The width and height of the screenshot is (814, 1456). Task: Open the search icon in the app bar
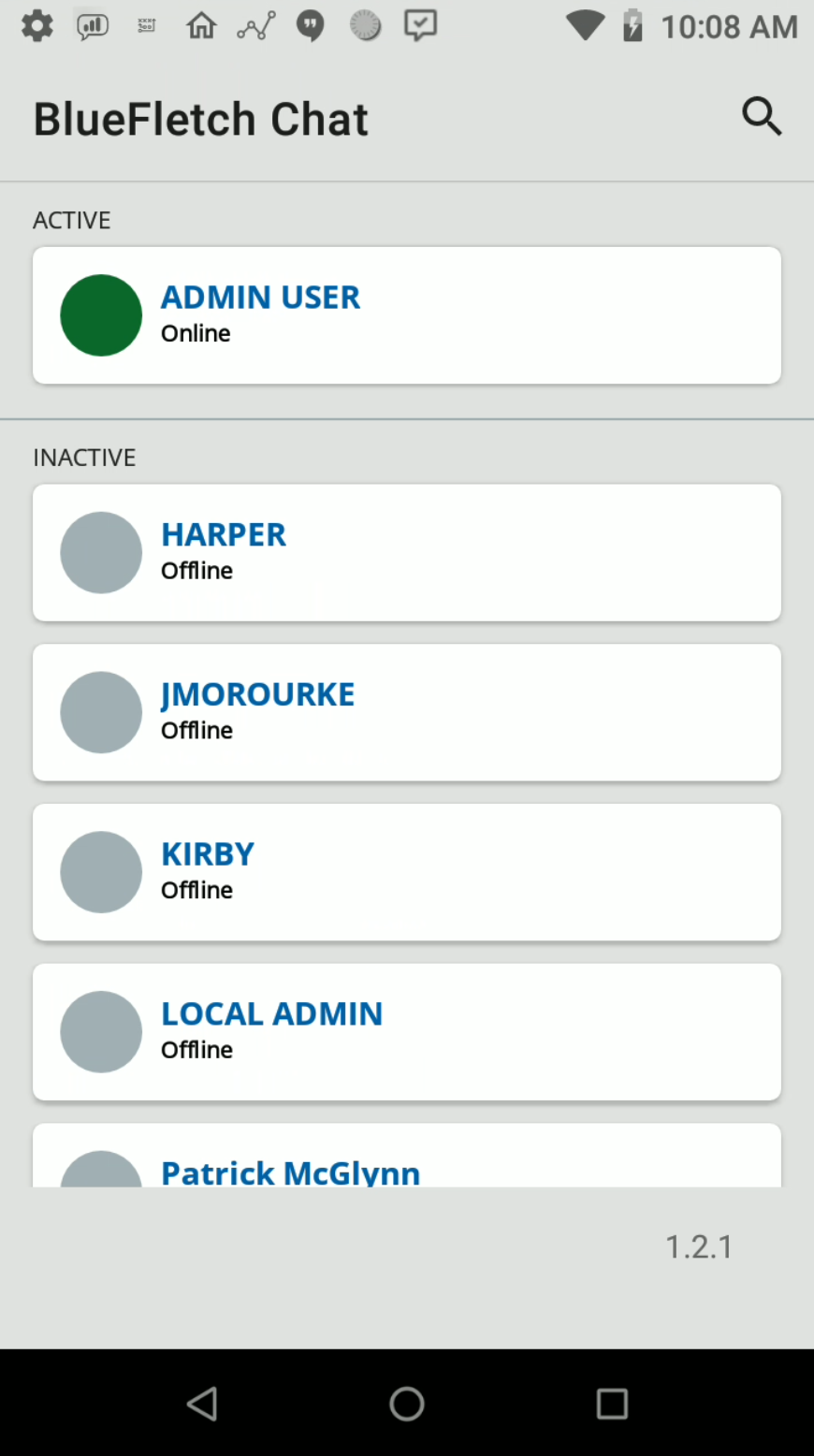click(762, 117)
